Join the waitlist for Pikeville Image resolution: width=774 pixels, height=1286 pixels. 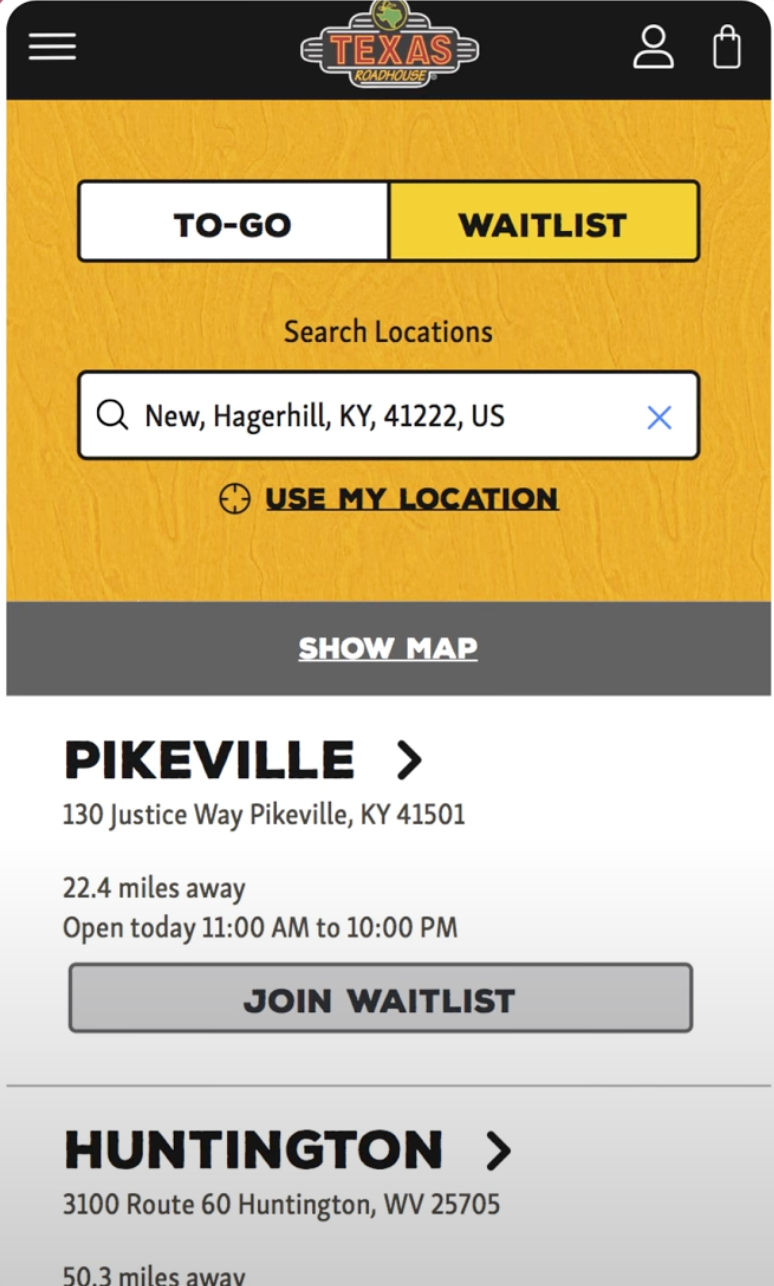(380, 999)
